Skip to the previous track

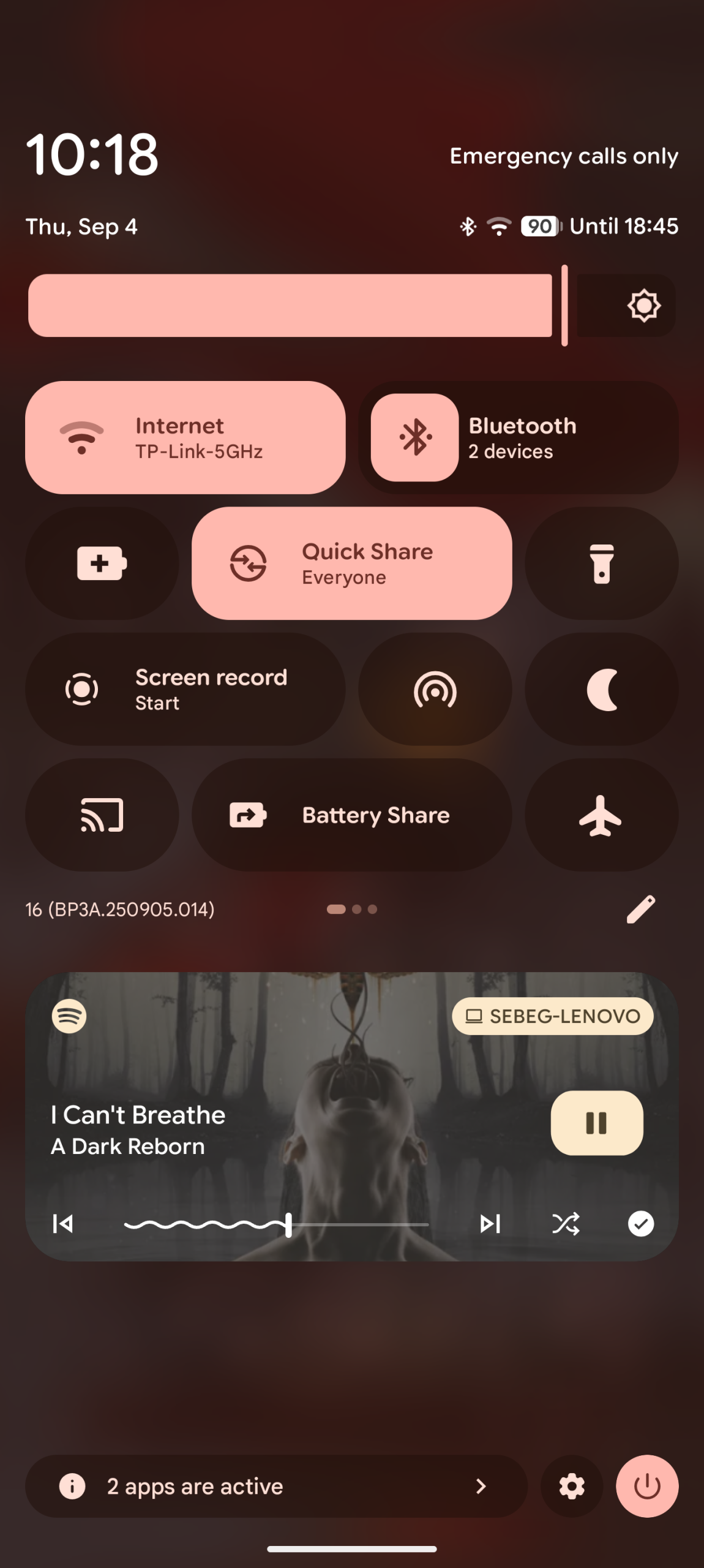pos(63,1224)
